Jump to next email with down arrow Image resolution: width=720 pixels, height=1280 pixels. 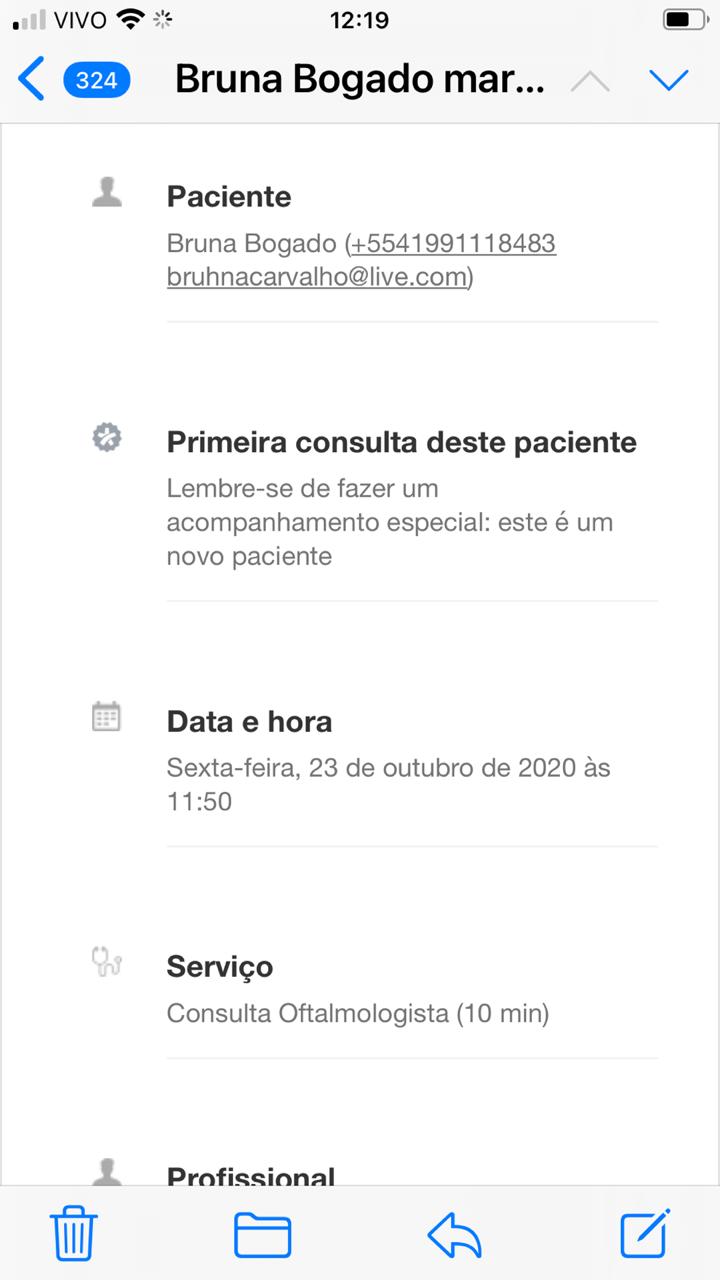668,80
